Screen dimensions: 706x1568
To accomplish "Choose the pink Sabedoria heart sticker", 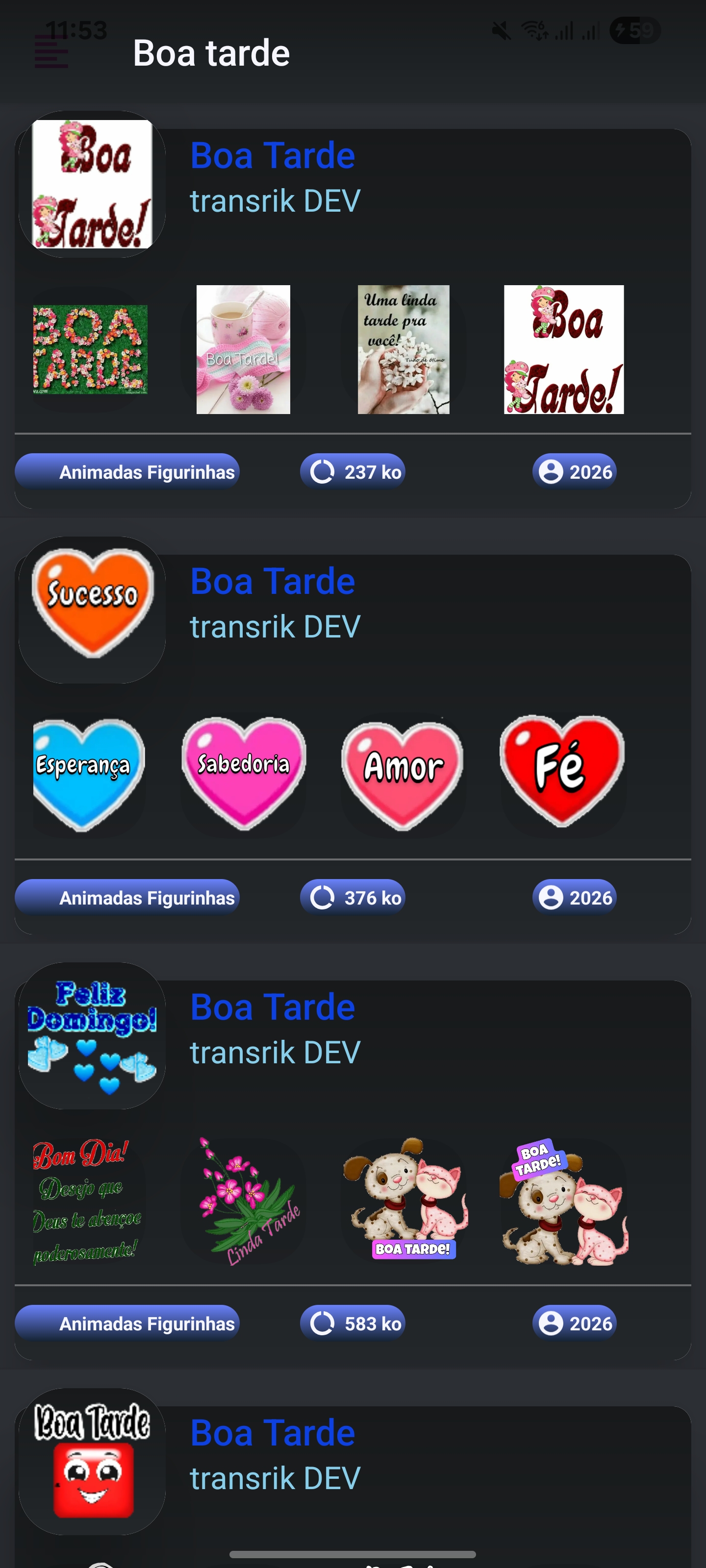I will [x=244, y=774].
